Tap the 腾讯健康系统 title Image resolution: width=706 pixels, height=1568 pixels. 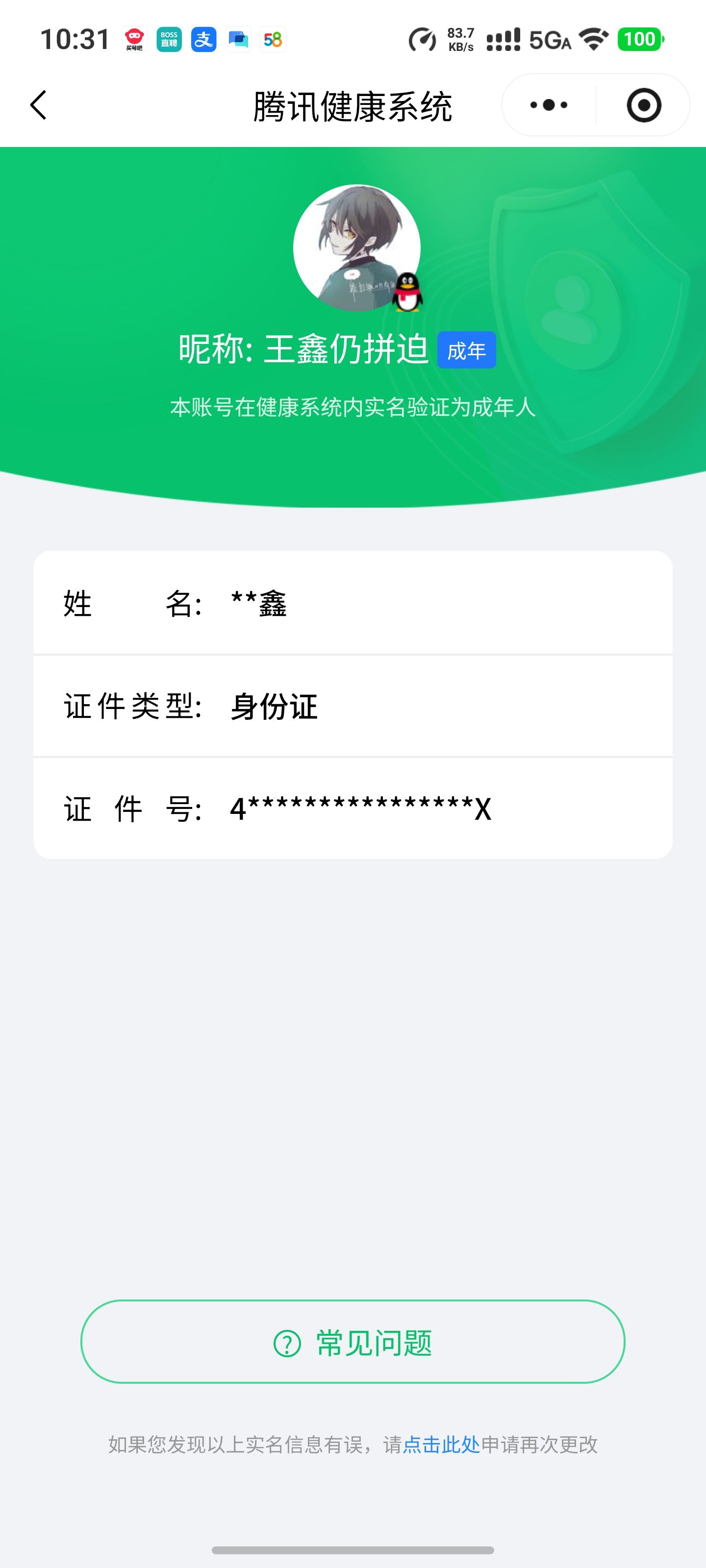(353, 105)
